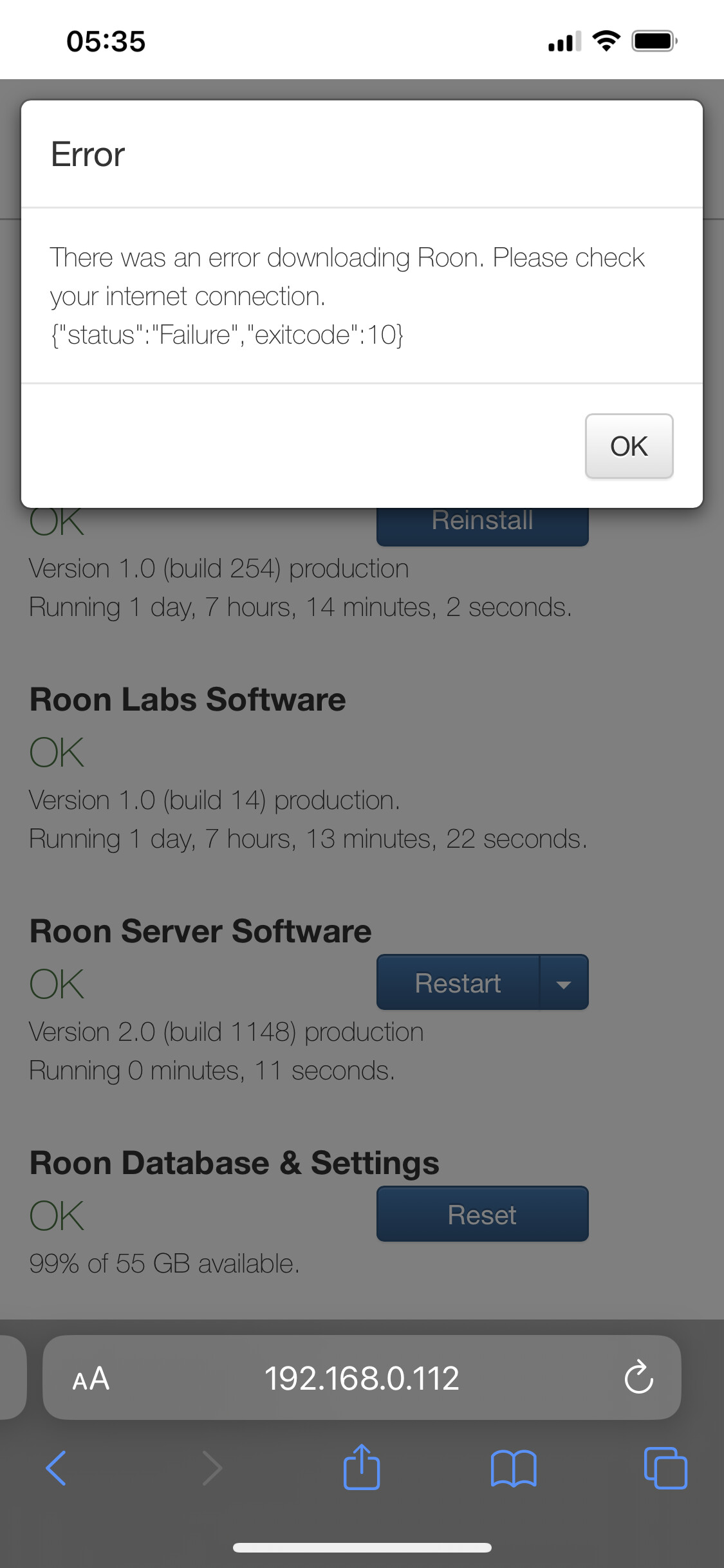Share this page
724x1568 pixels.
362,1467
